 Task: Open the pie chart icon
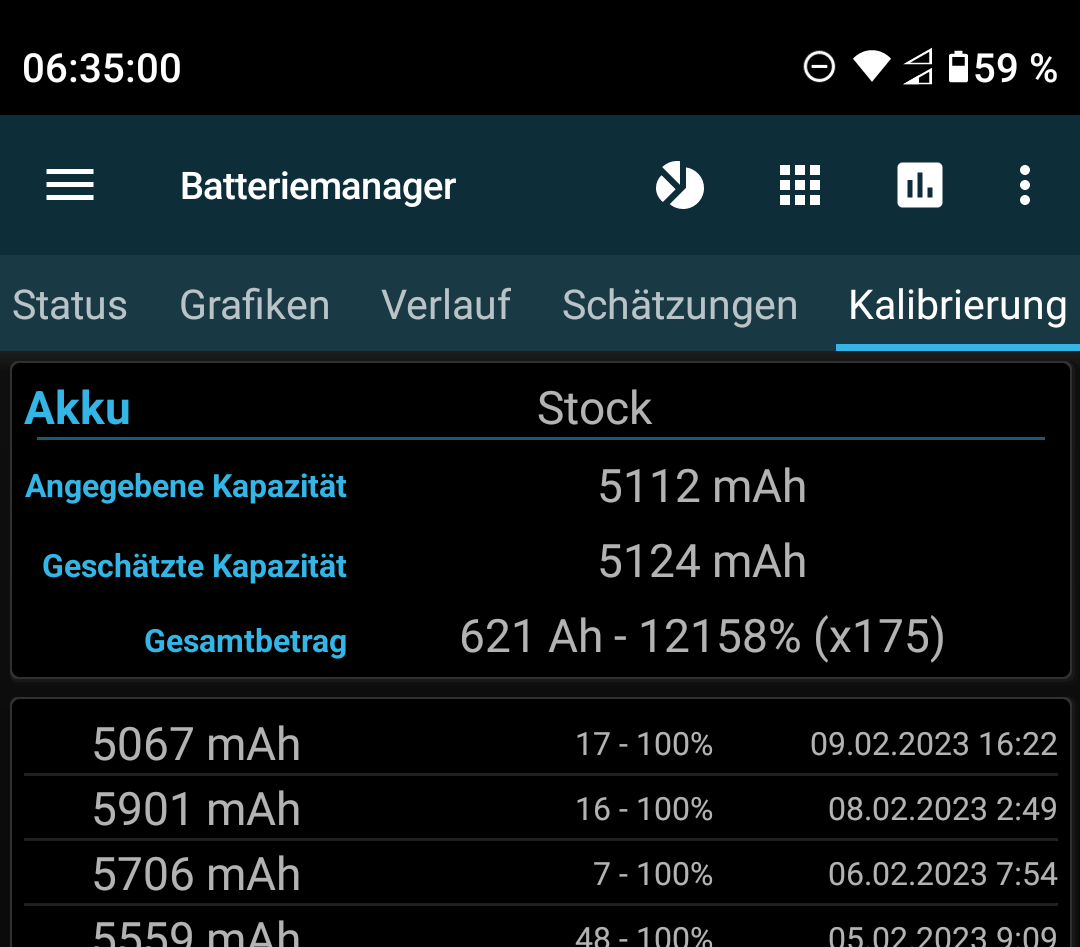point(680,186)
